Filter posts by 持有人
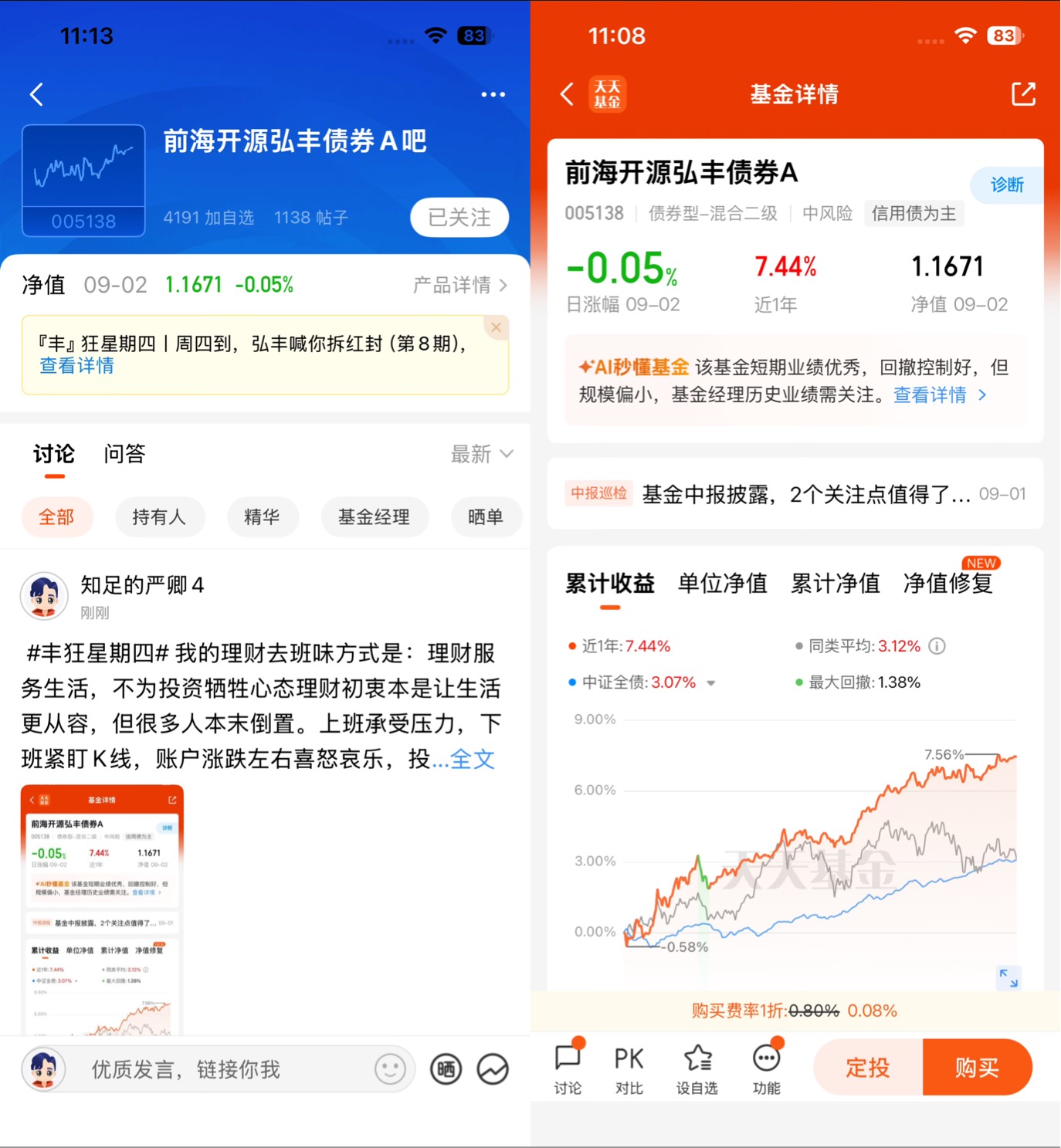This screenshot has width=1061, height=1148. (159, 516)
